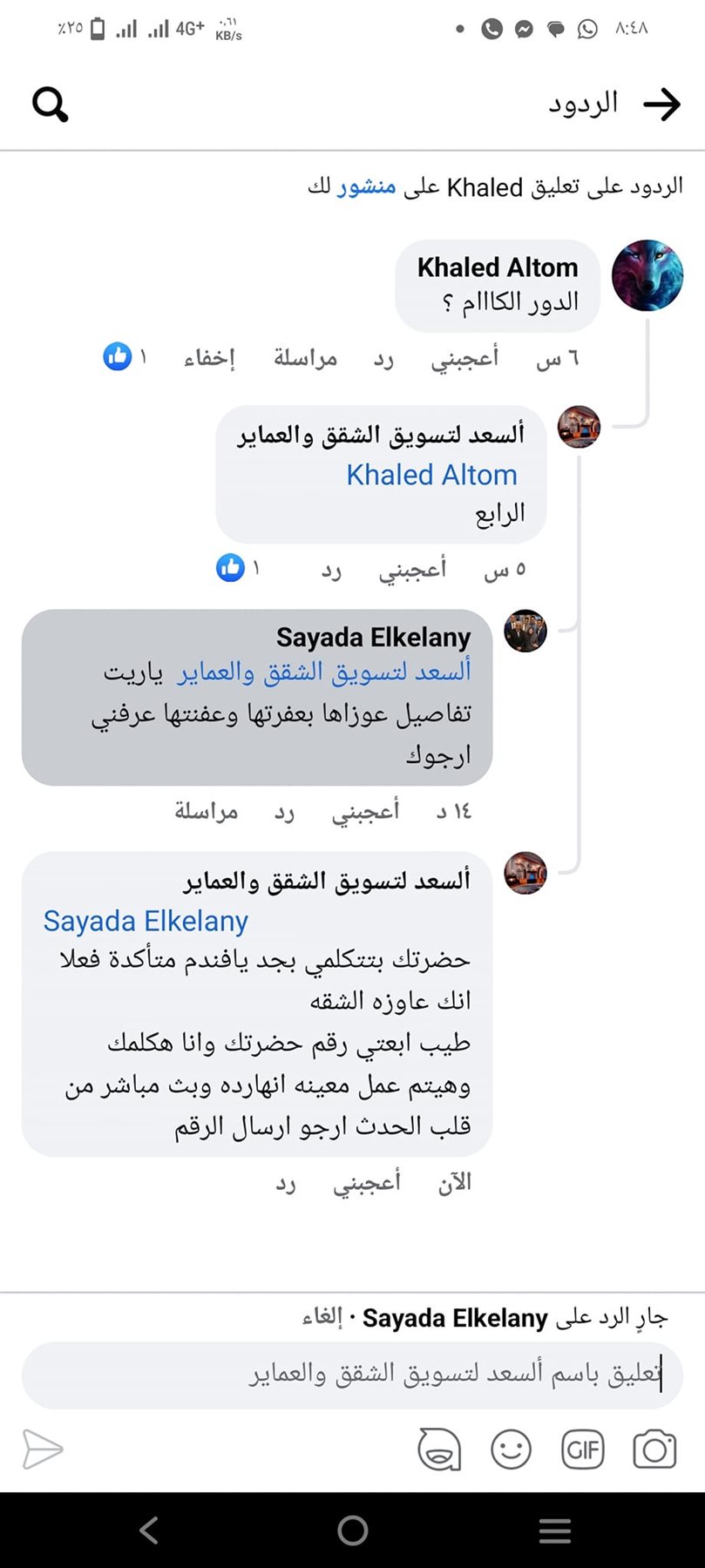Cancel replying to Sayada Elkelany with إلغاء

click(x=322, y=1317)
